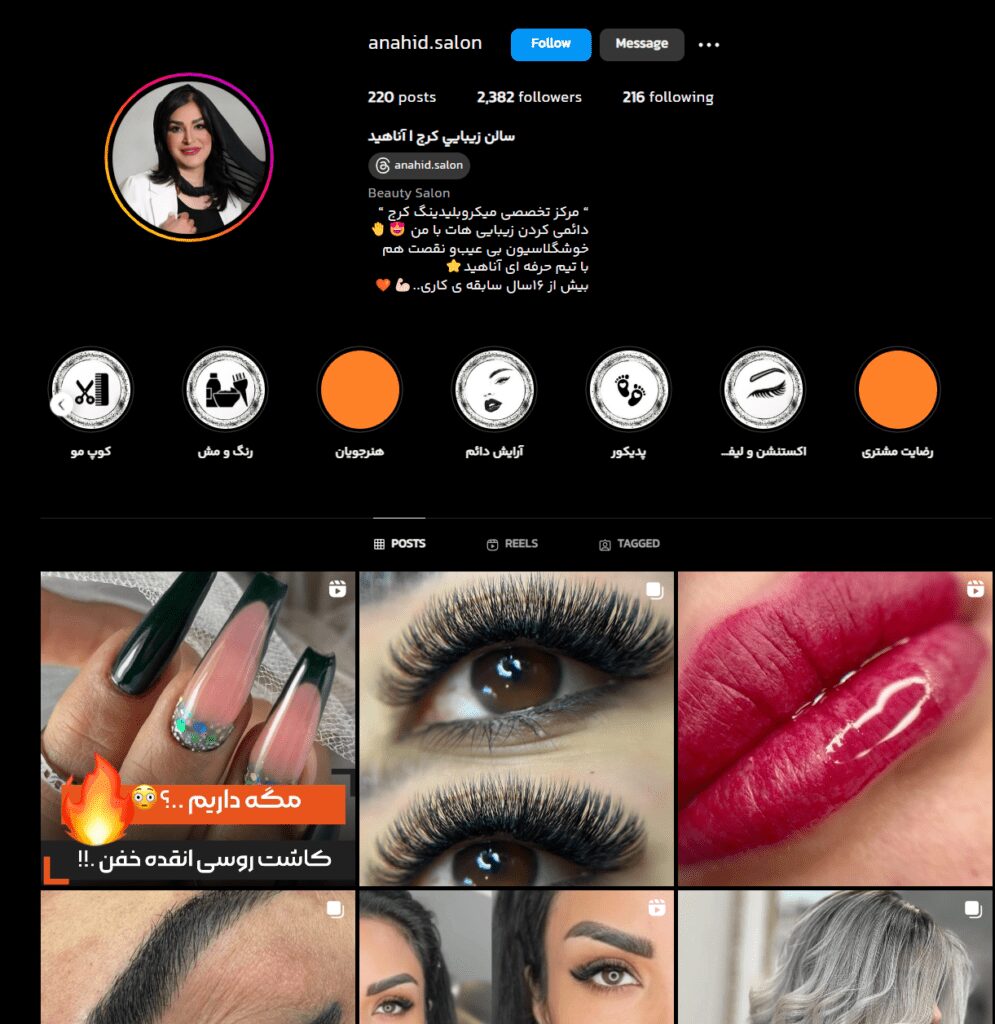Open the هنرجویان highlight
This screenshot has height=1024, width=995.
click(360, 390)
